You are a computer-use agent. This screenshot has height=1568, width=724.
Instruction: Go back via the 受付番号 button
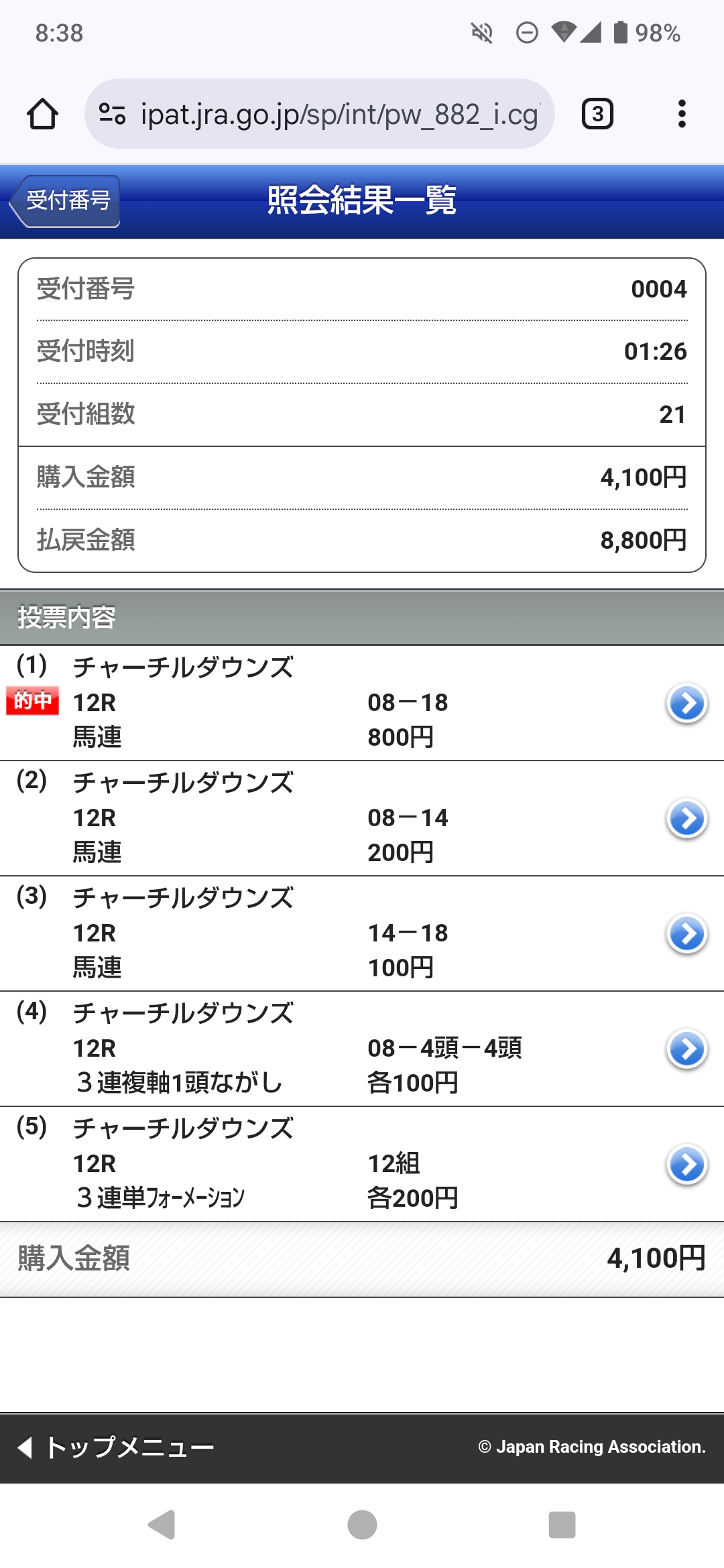(66, 201)
